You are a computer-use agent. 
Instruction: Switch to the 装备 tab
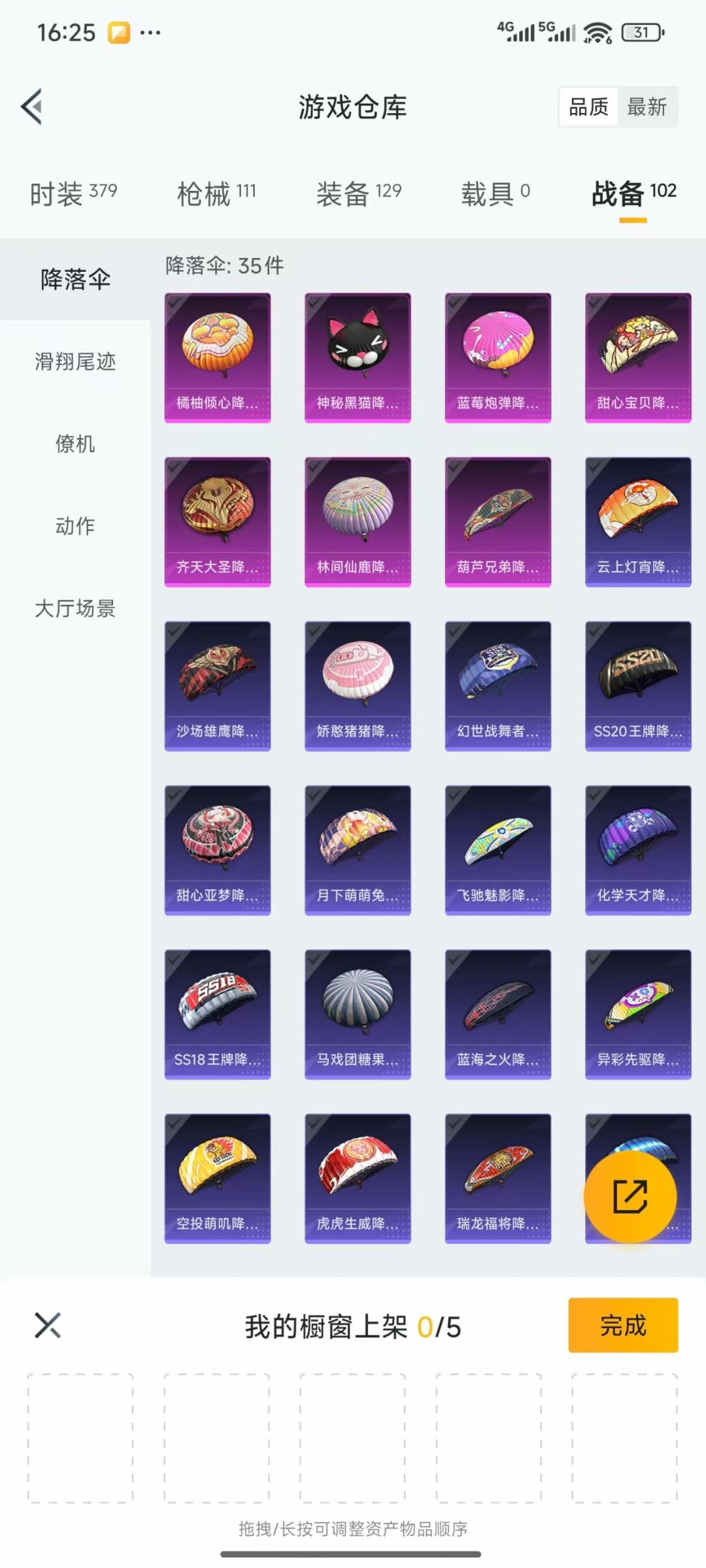pos(359,194)
